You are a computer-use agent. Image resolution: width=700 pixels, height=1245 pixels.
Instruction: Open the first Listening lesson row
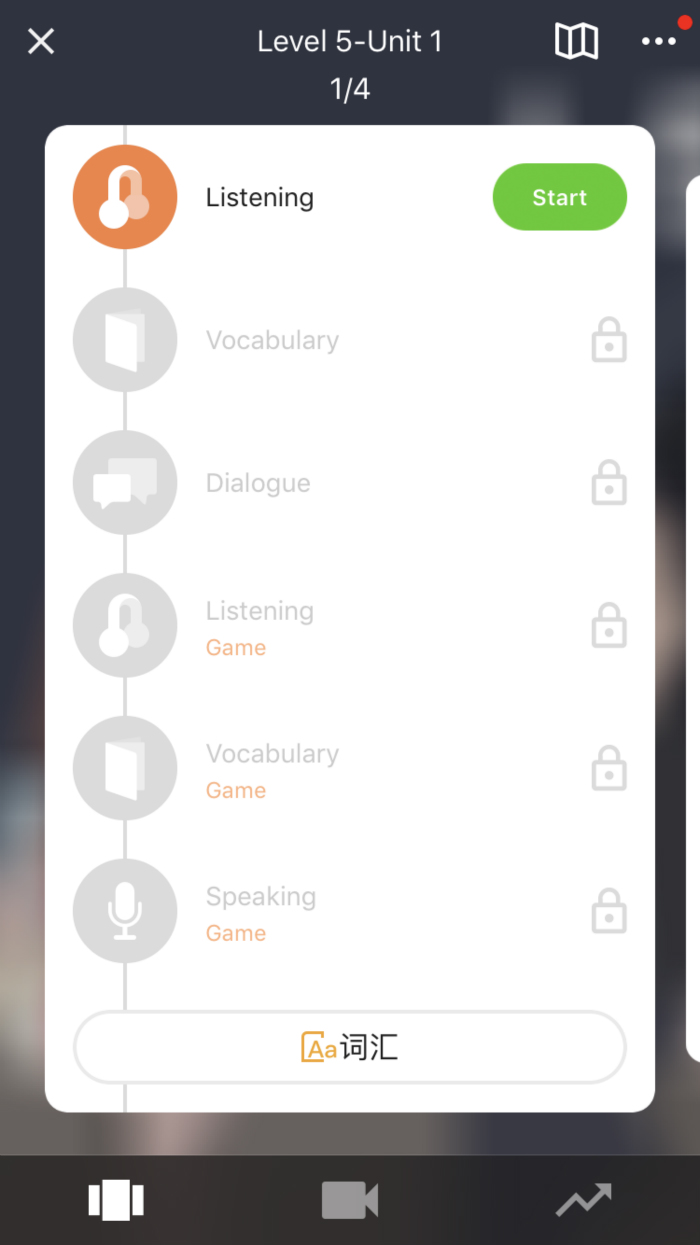pos(260,198)
